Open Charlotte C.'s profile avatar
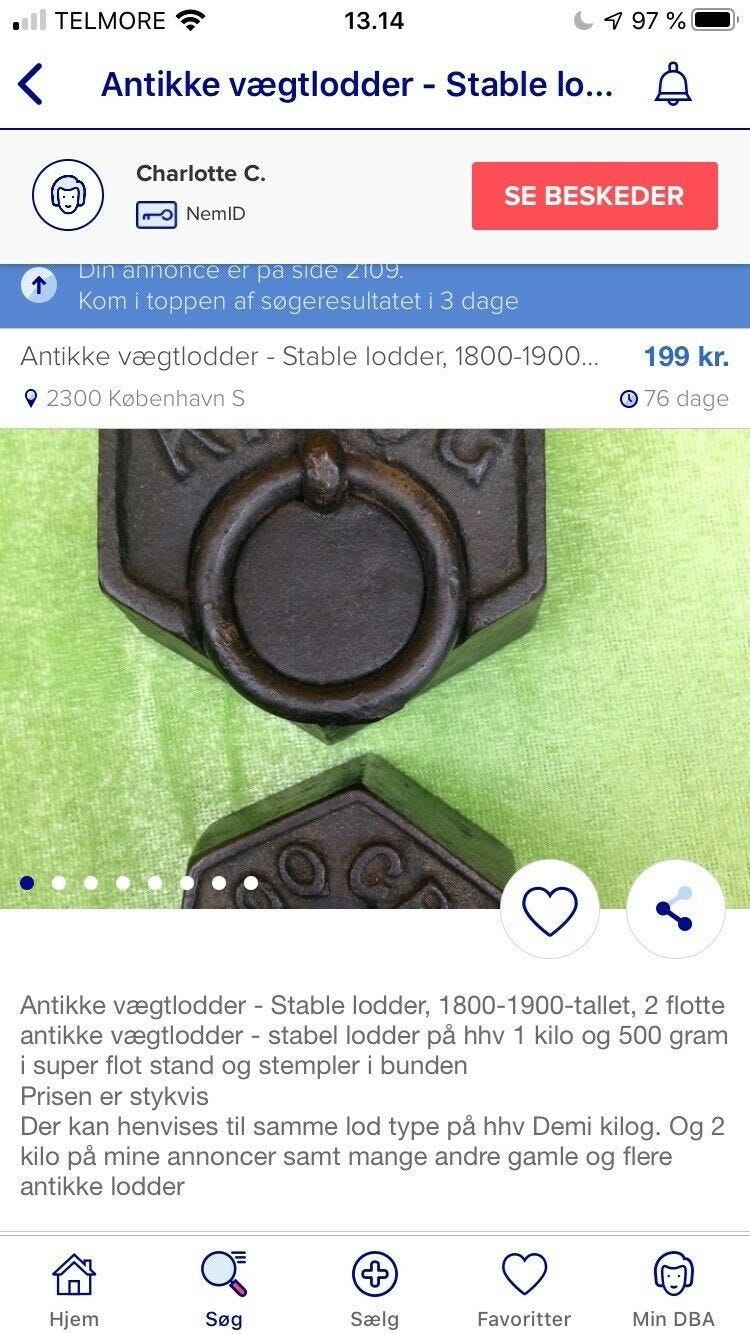This screenshot has width=750, height=1334. click(x=67, y=195)
